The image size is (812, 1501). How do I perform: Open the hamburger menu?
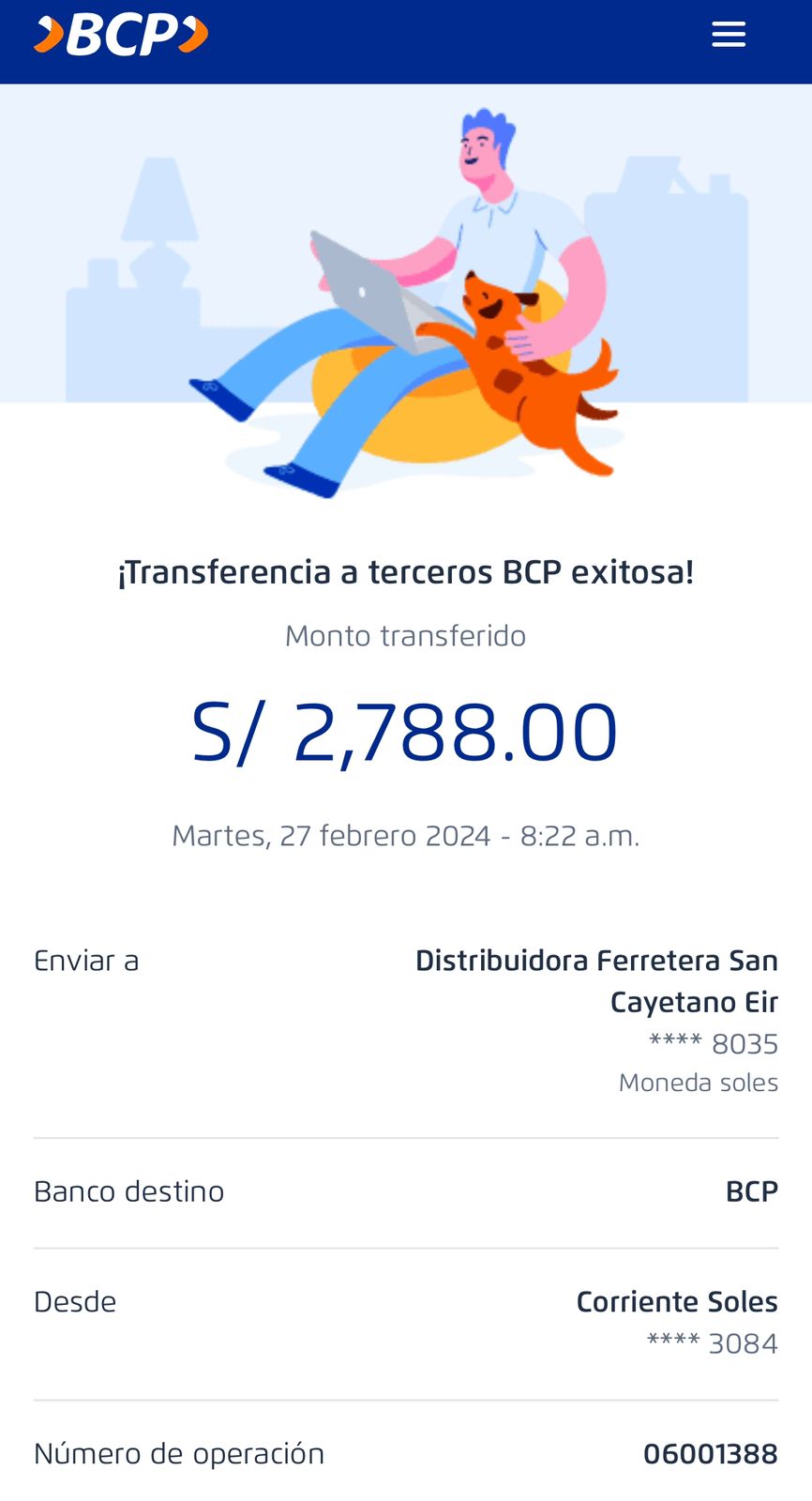(729, 35)
